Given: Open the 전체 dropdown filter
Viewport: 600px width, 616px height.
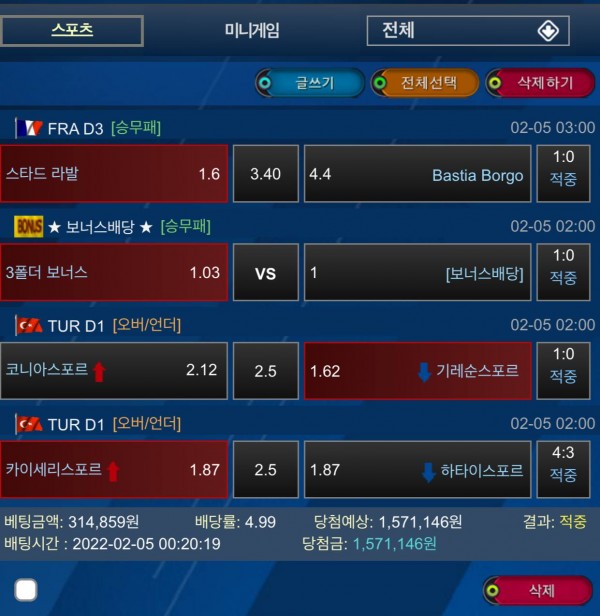Looking at the screenshot, I should [468, 31].
